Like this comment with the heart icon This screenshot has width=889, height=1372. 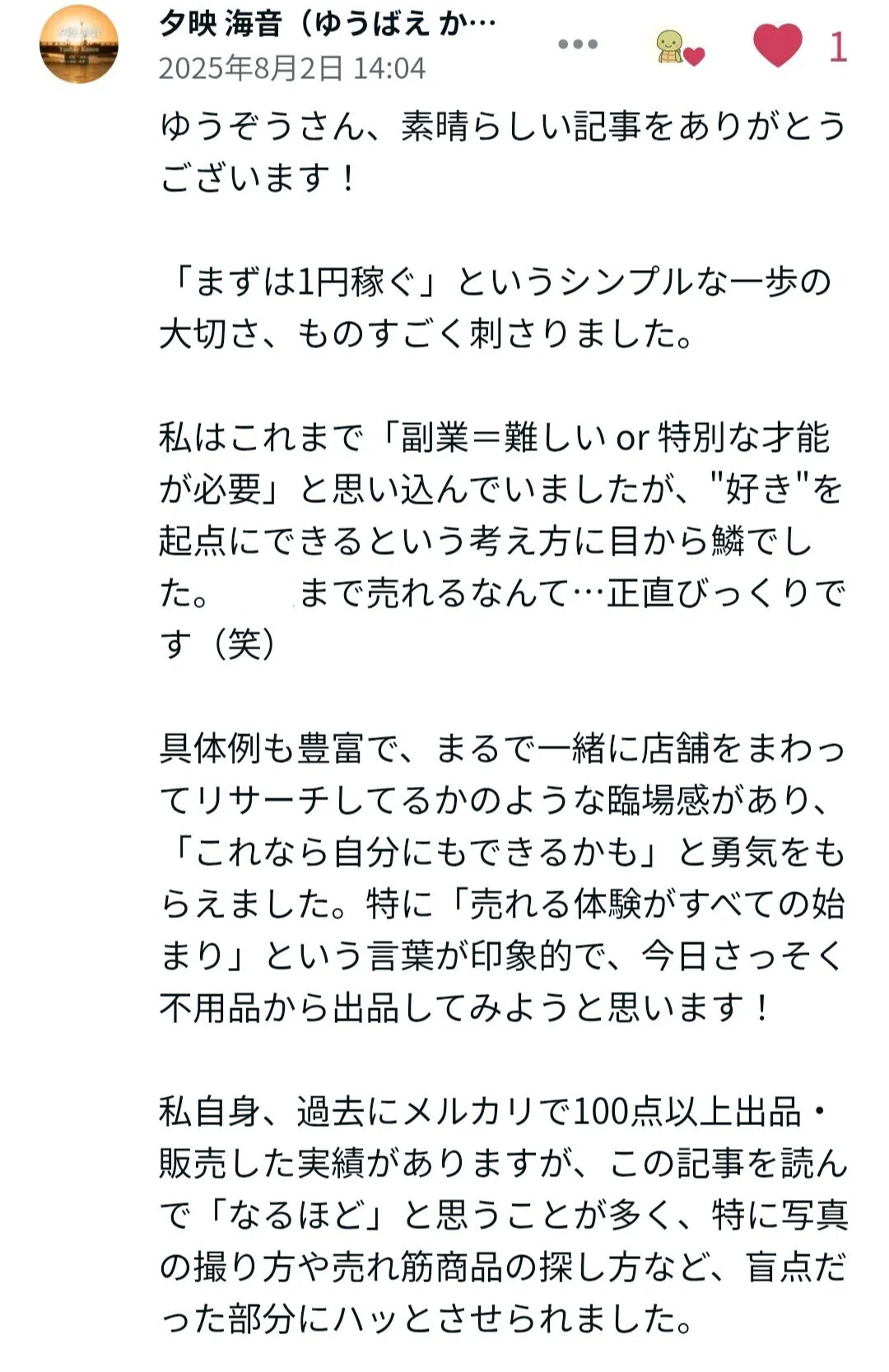(x=778, y=45)
